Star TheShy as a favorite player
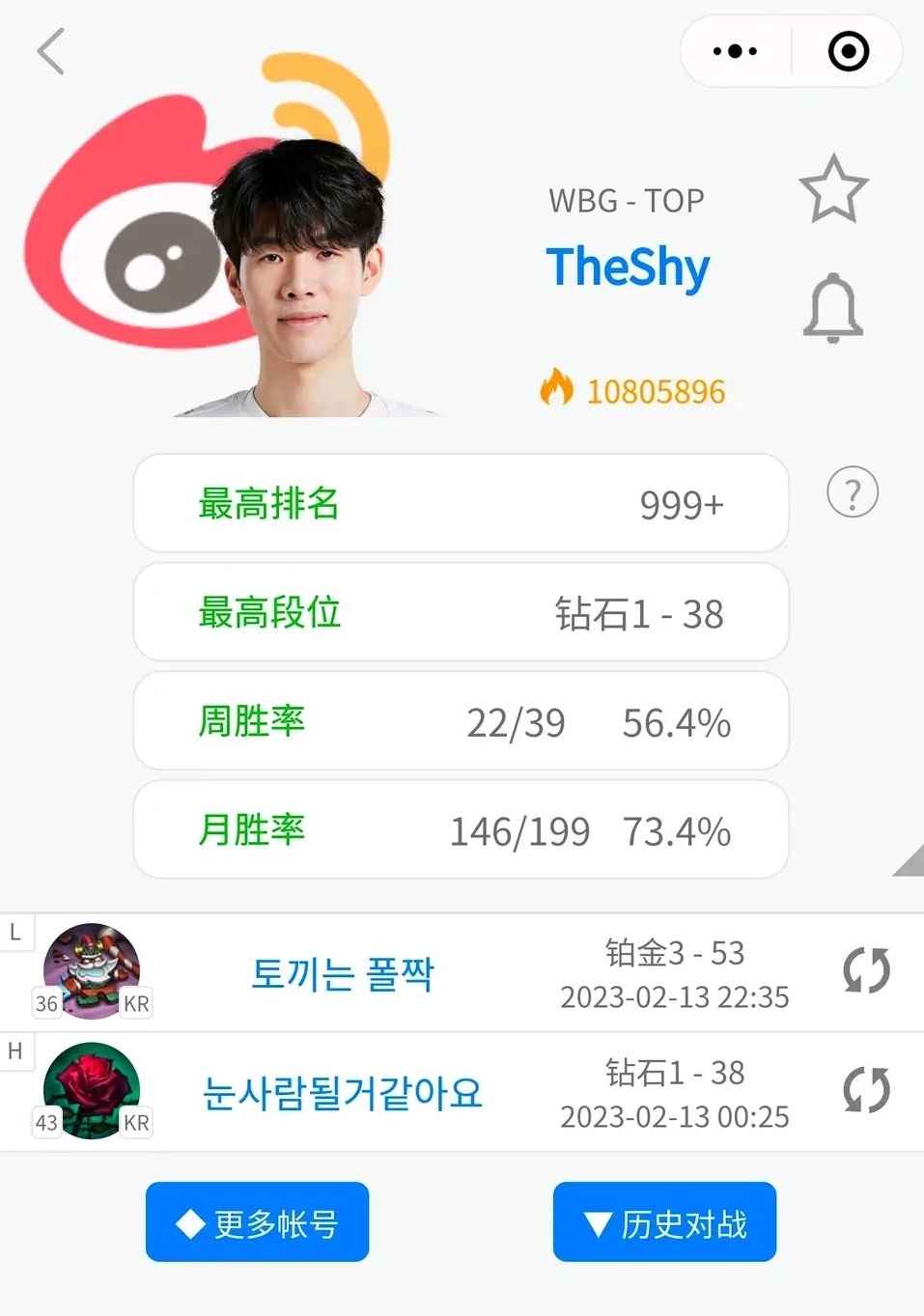 click(x=832, y=190)
